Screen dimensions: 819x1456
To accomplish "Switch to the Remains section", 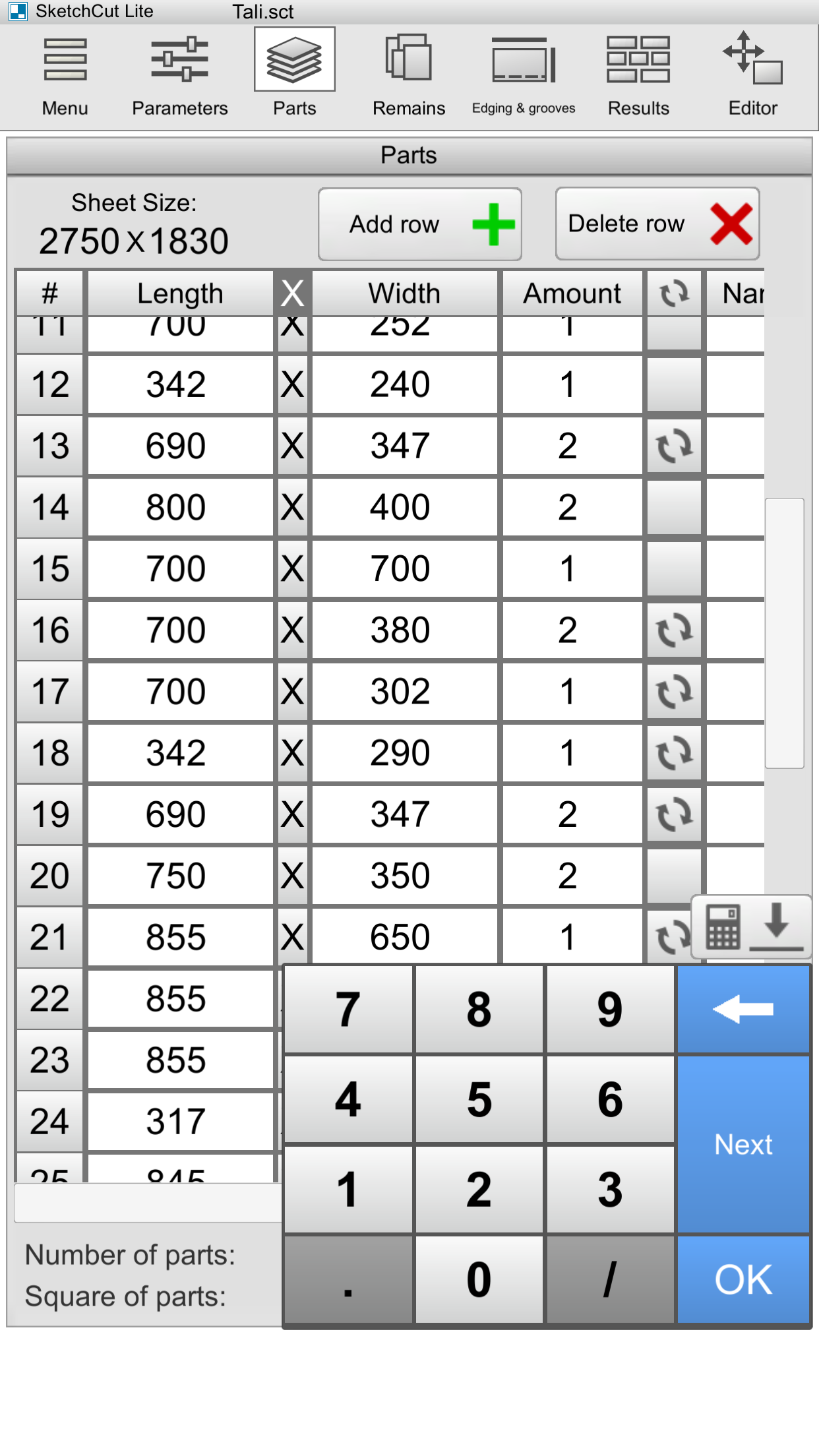I will (x=408, y=76).
